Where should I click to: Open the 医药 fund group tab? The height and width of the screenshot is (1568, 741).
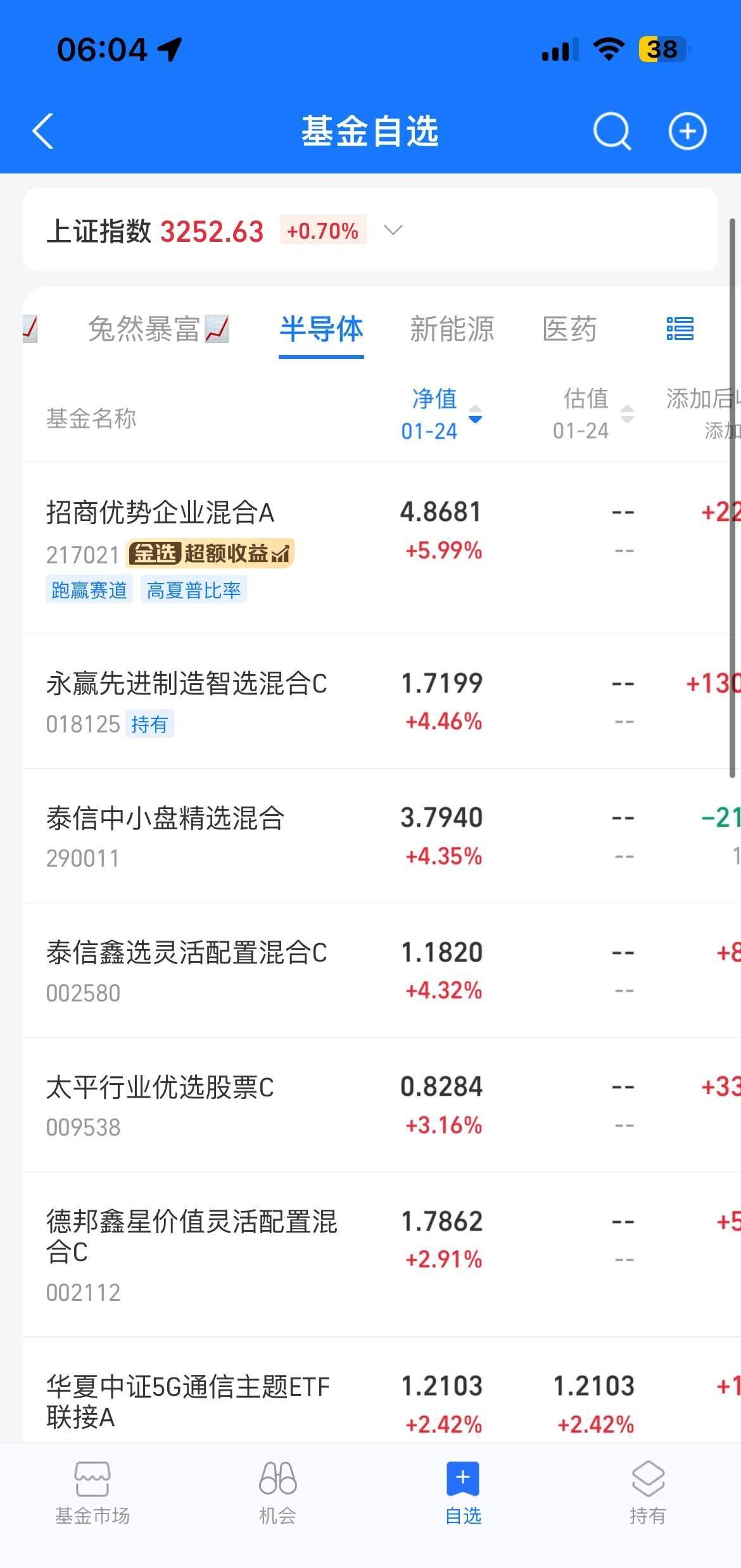pyautogui.click(x=568, y=329)
